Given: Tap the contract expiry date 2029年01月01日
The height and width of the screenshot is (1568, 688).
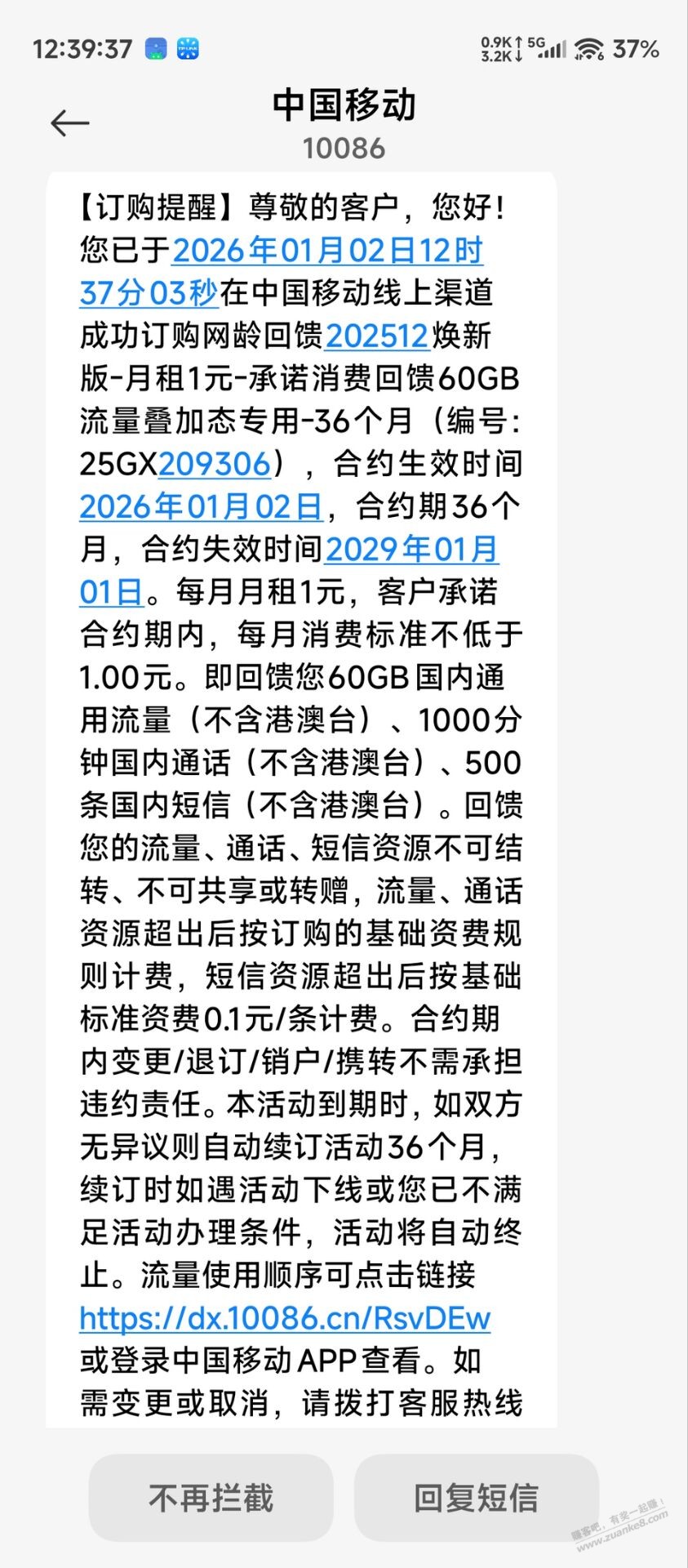Looking at the screenshot, I should (x=411, y=550).
